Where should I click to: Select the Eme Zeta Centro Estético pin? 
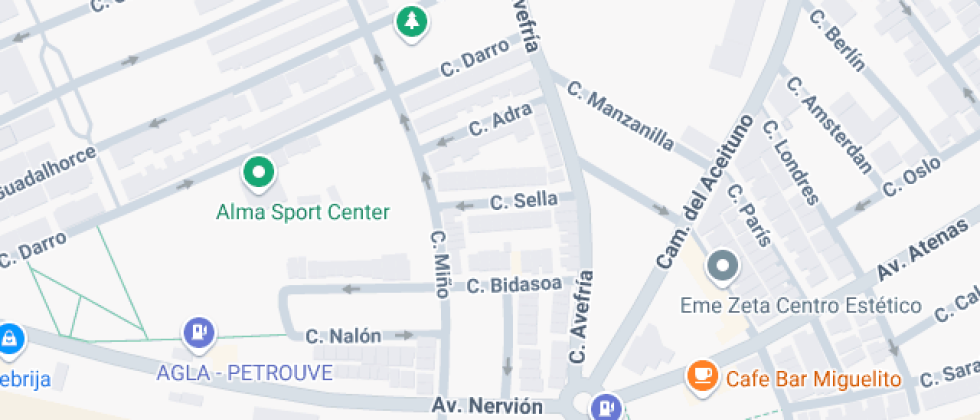coord(722,267)
